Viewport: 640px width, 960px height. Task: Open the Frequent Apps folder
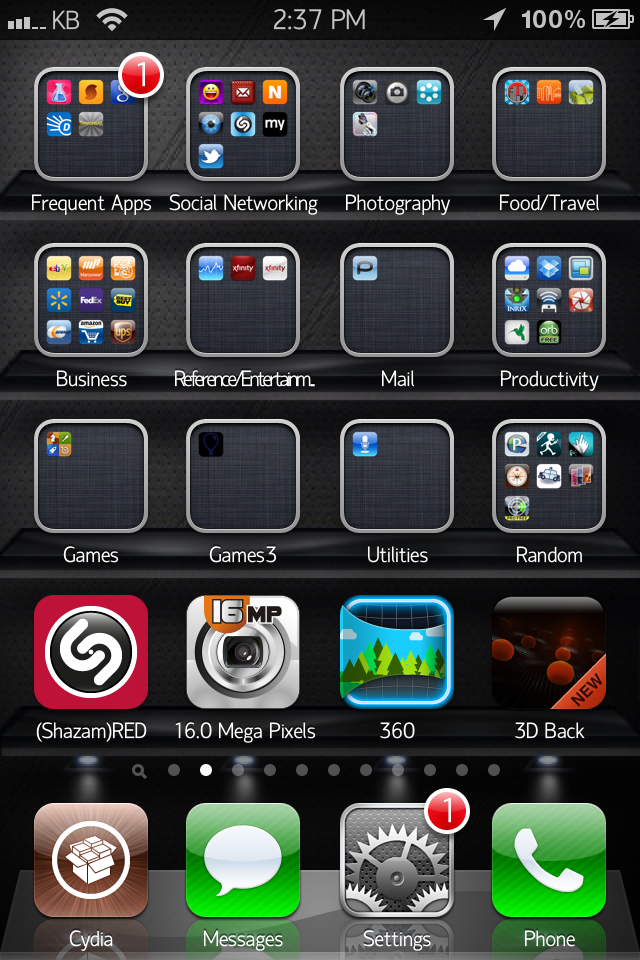91,124
